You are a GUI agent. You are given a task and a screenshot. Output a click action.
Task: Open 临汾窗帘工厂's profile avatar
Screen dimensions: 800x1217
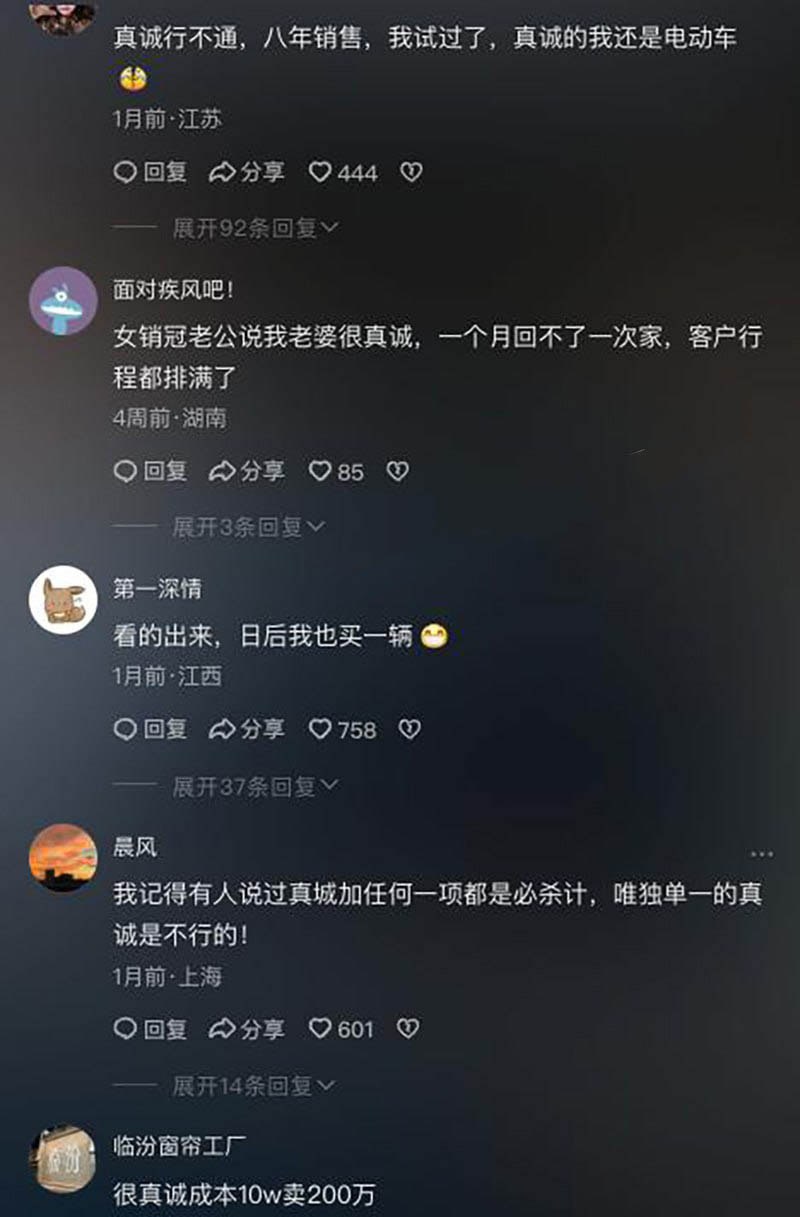coord(63,1157)
